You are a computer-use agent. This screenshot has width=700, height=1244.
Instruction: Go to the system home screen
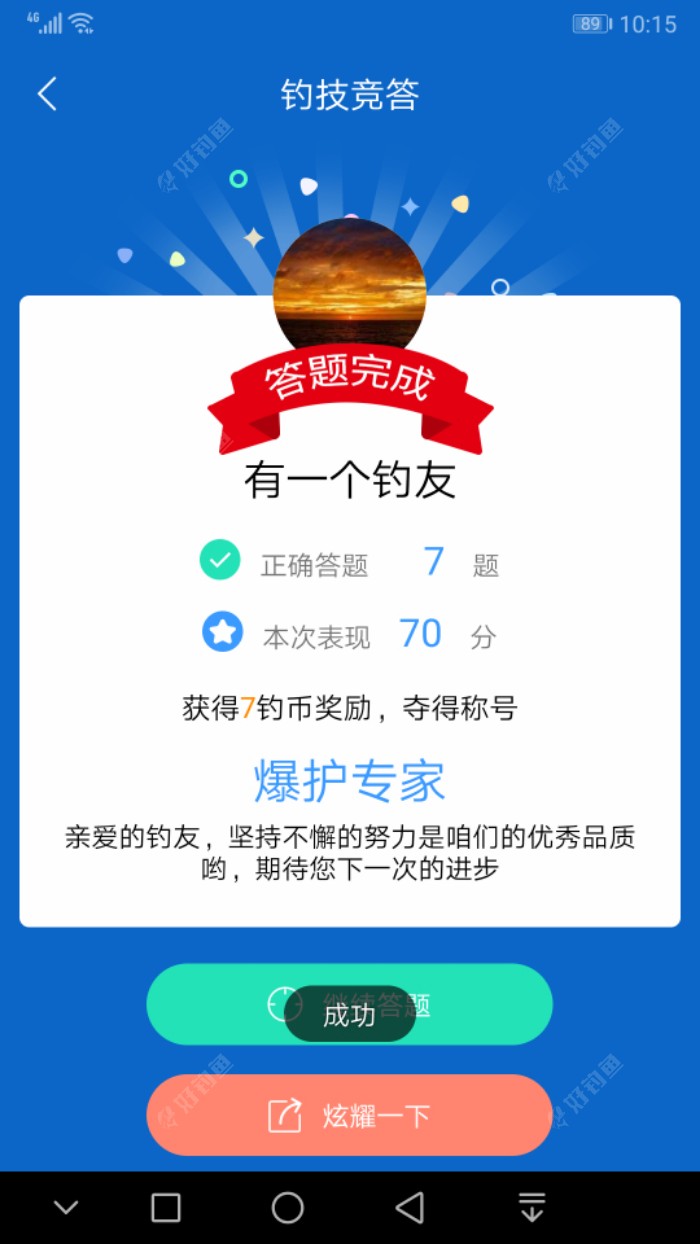pos(288,1208)
